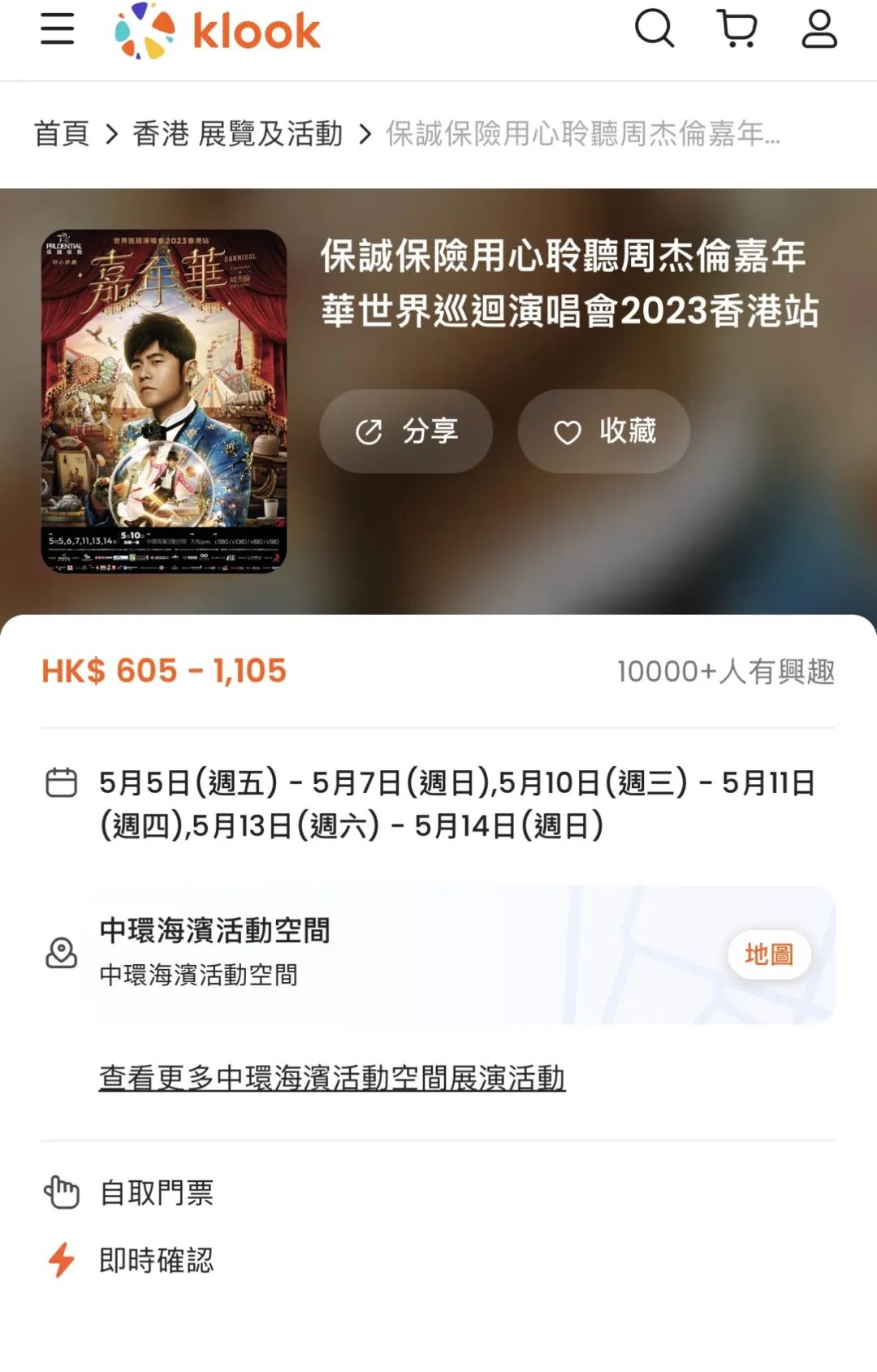
Task: View more Central Harbourfront events link
Action: click(x=331, y=1077)
